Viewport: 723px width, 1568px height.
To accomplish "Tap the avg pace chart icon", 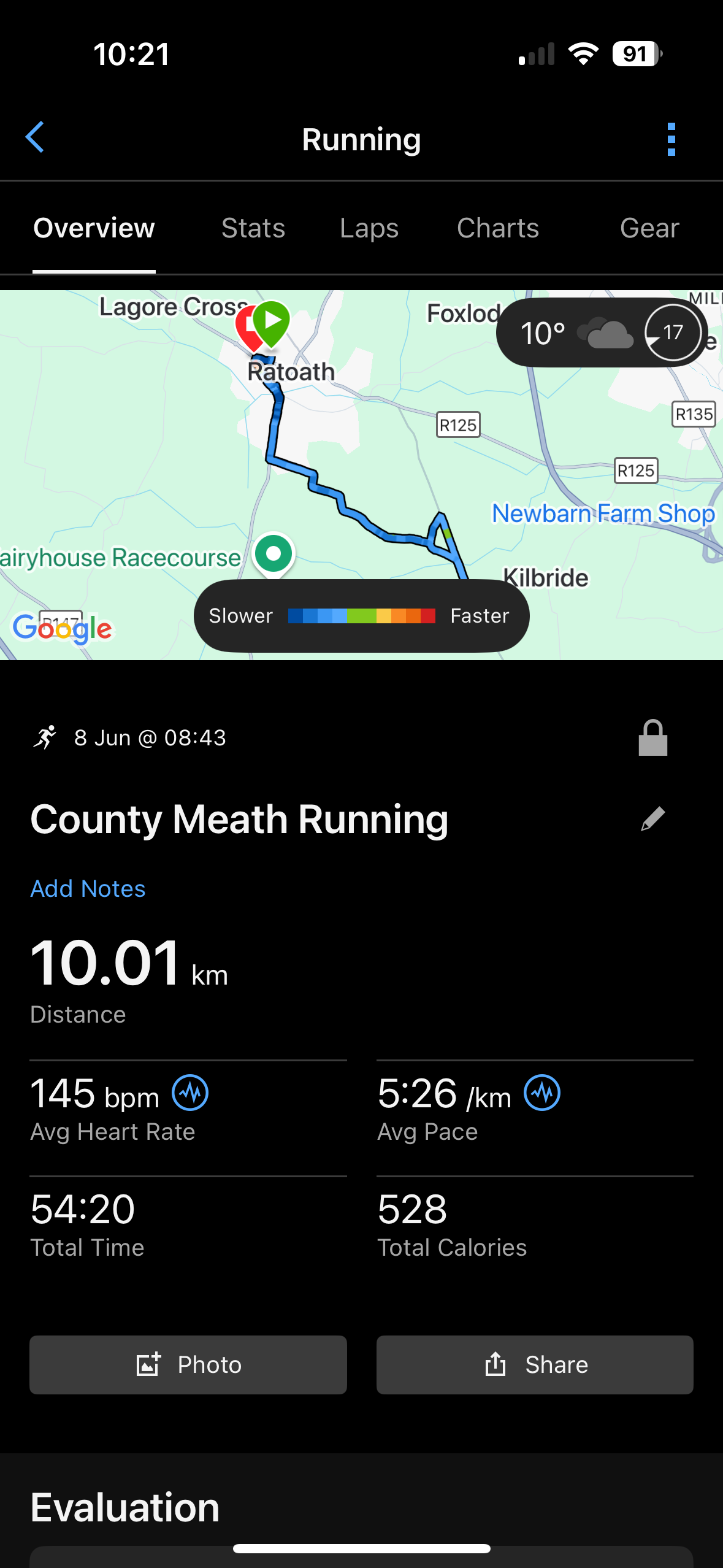I will [542, 1093].
